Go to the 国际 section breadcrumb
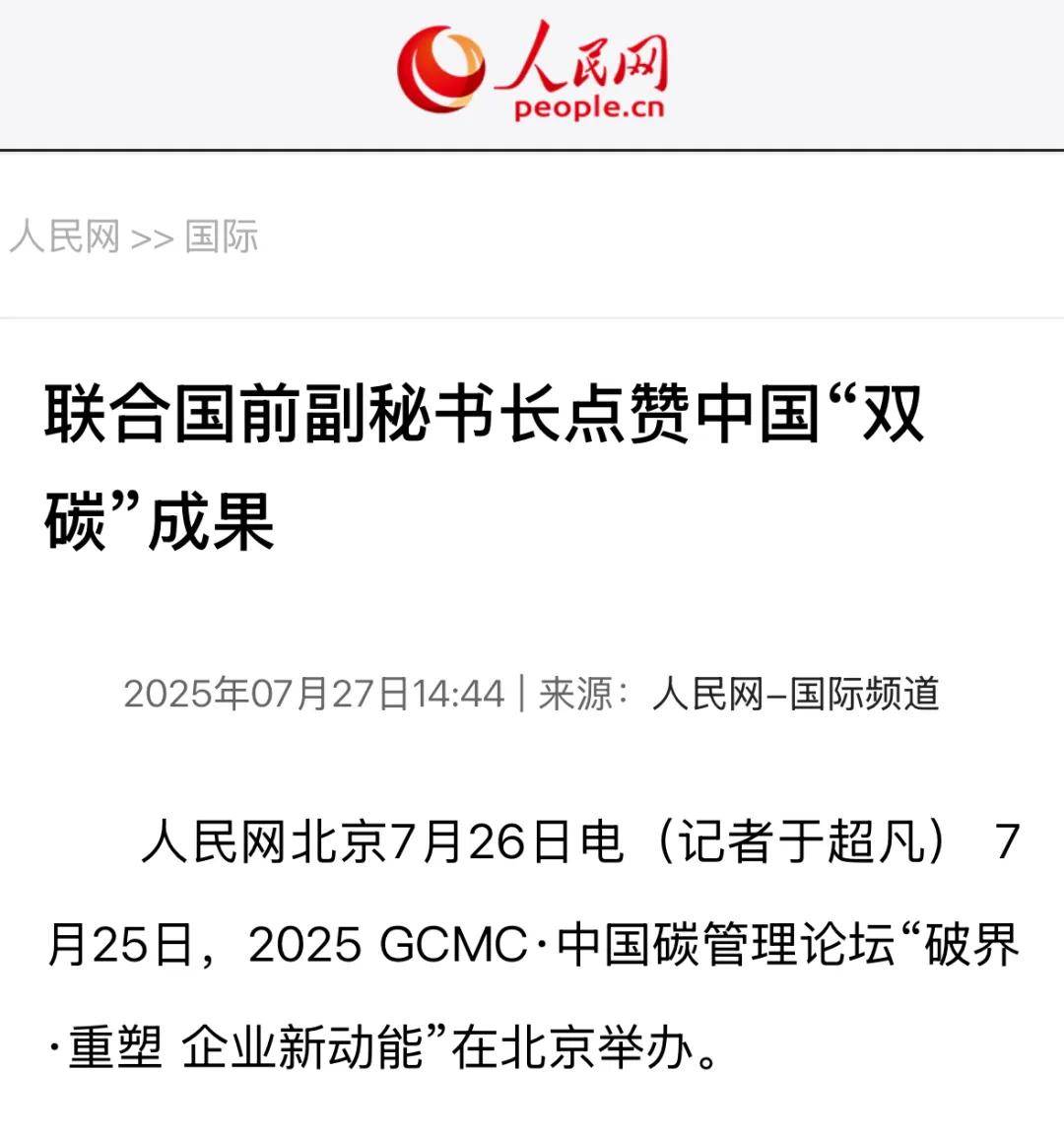 [x=222, y=237]
